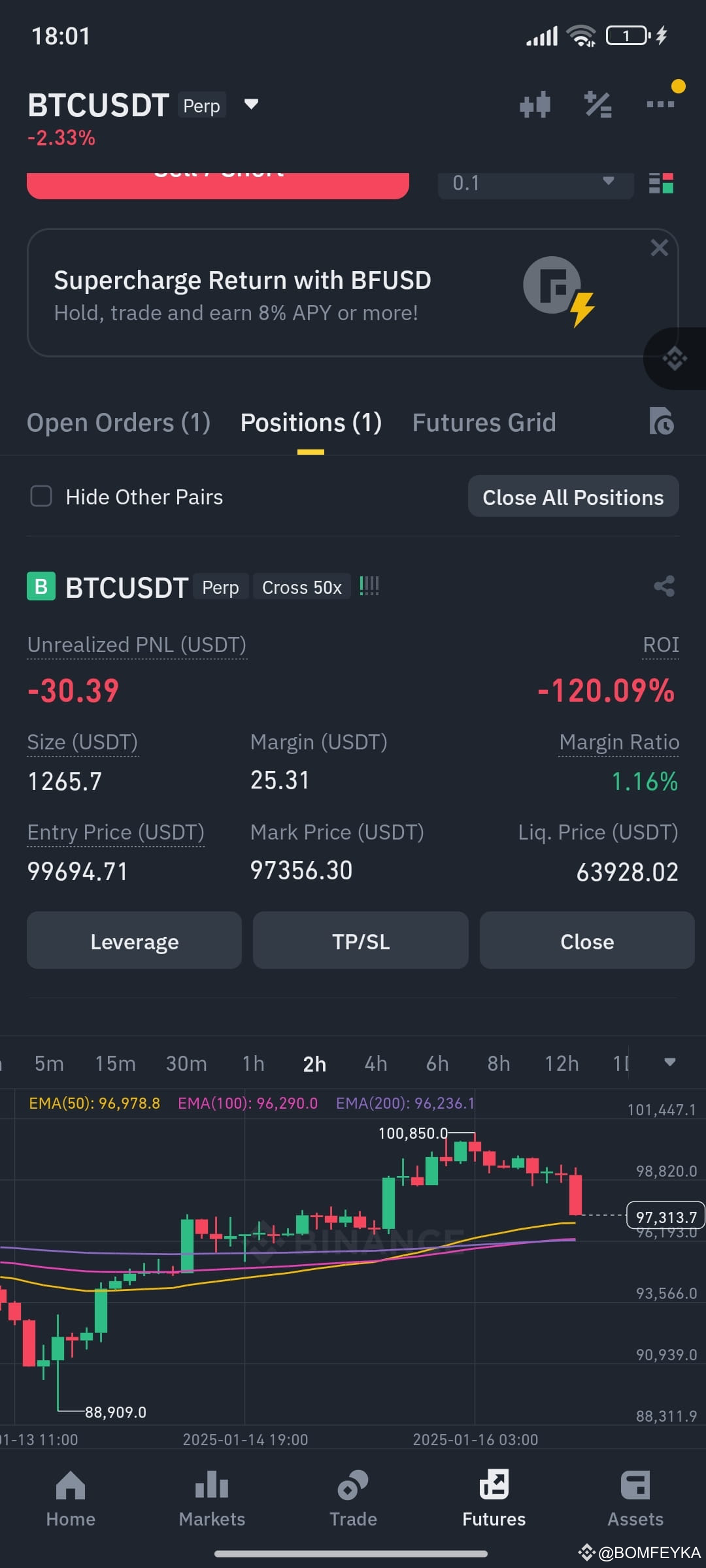Open the BTCUSDT pair selector dropdown

251,105
